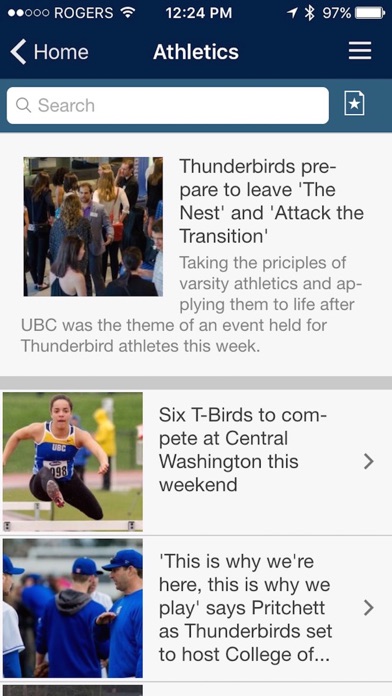392x696 pixels.
Task: Open the 'Attack the Transition' featured article
Action: pyautogui.click(x=196, y=255)
